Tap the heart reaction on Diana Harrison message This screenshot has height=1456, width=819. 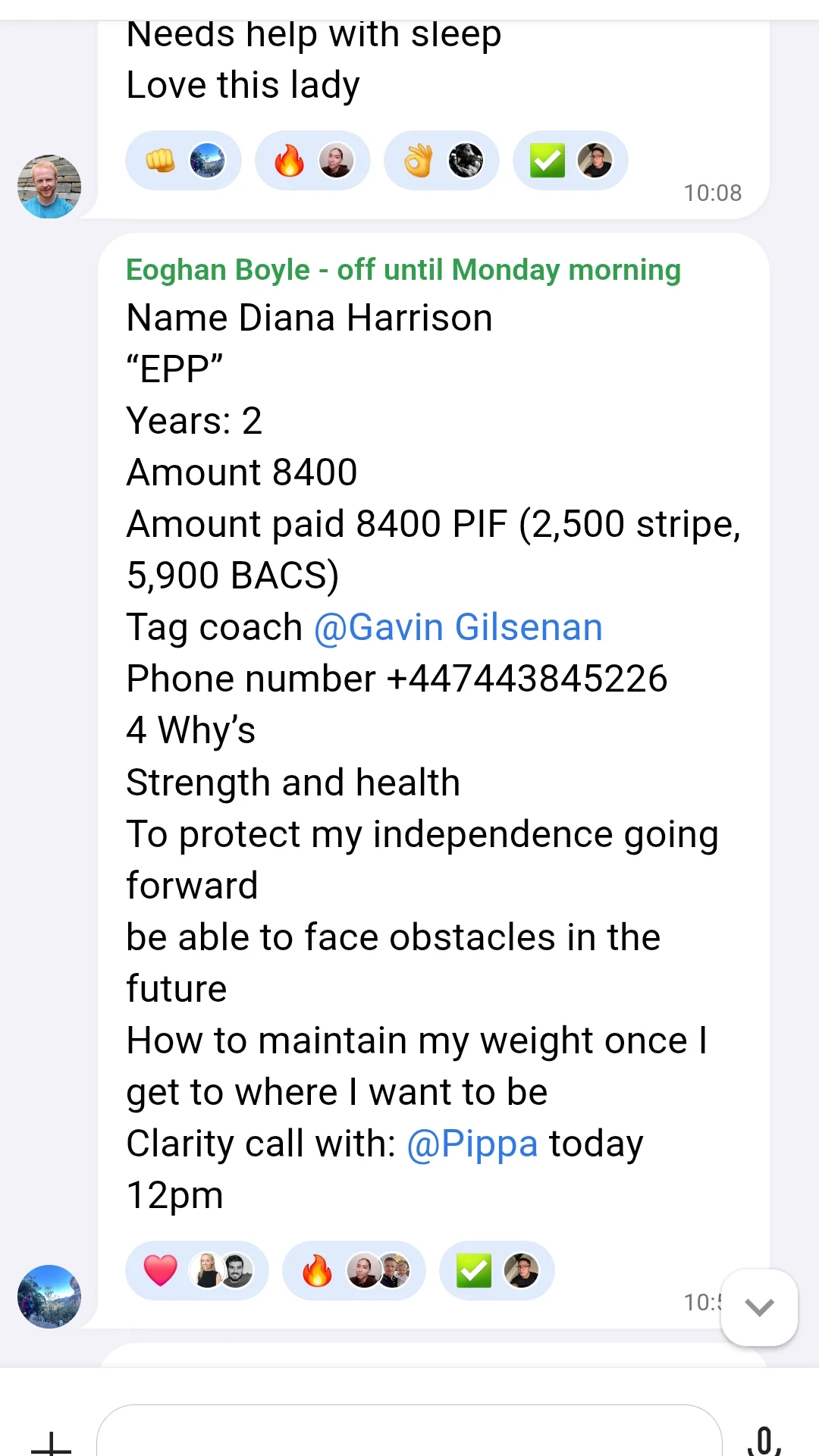(x=196, y=1271)
